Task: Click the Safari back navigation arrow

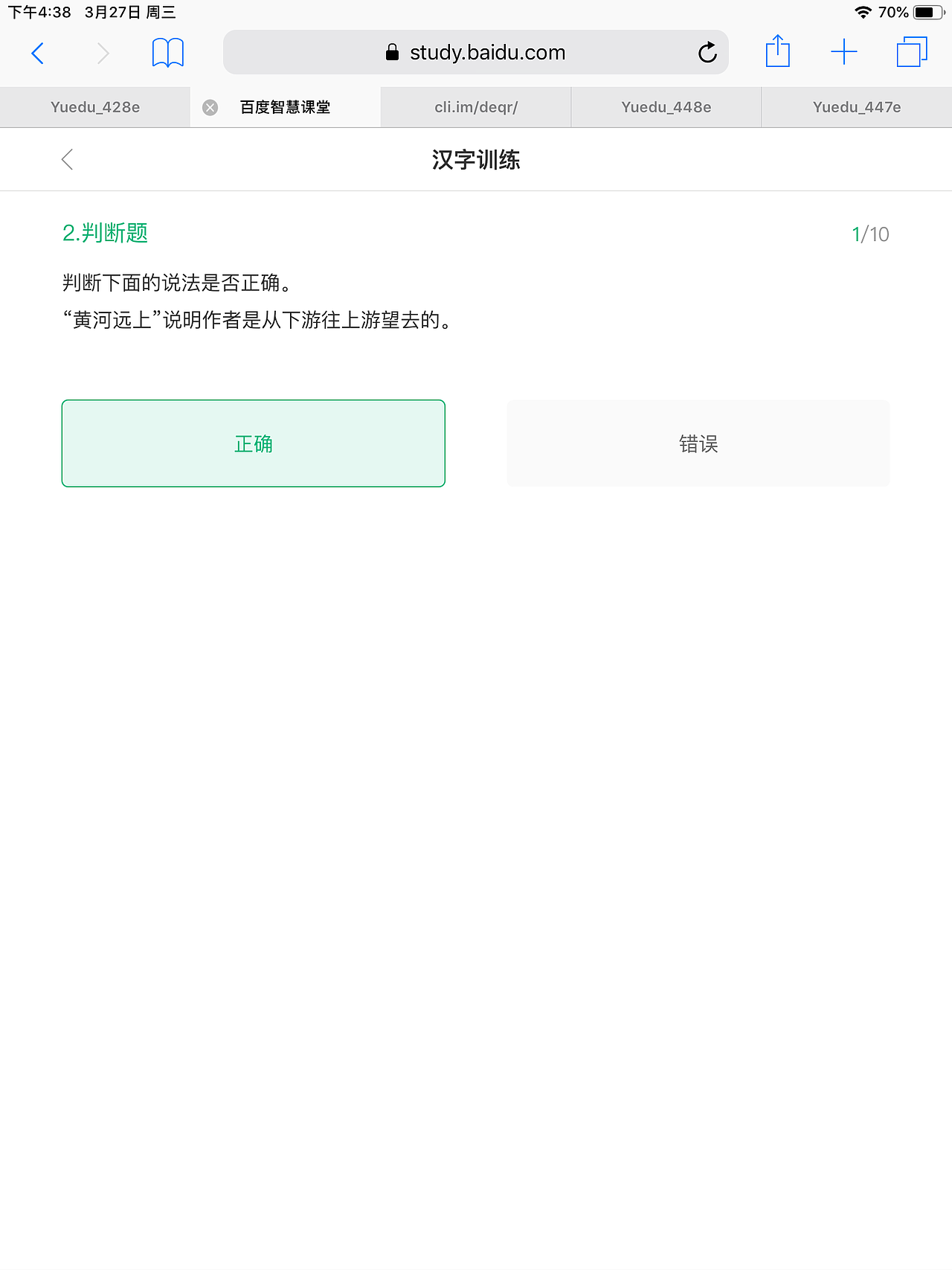Action: 38,53
